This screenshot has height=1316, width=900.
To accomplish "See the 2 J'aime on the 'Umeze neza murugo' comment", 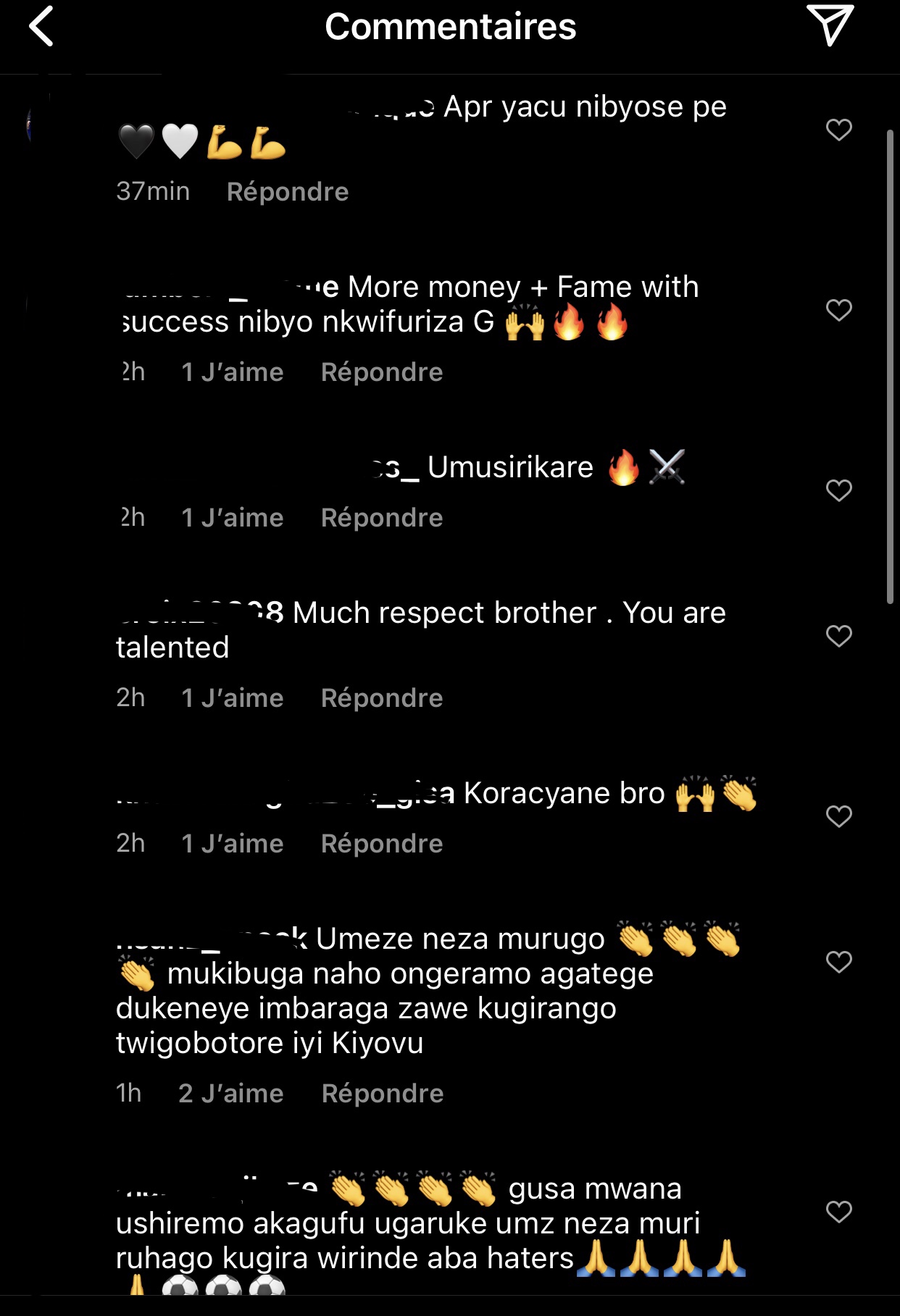I will coord(230,1094).
